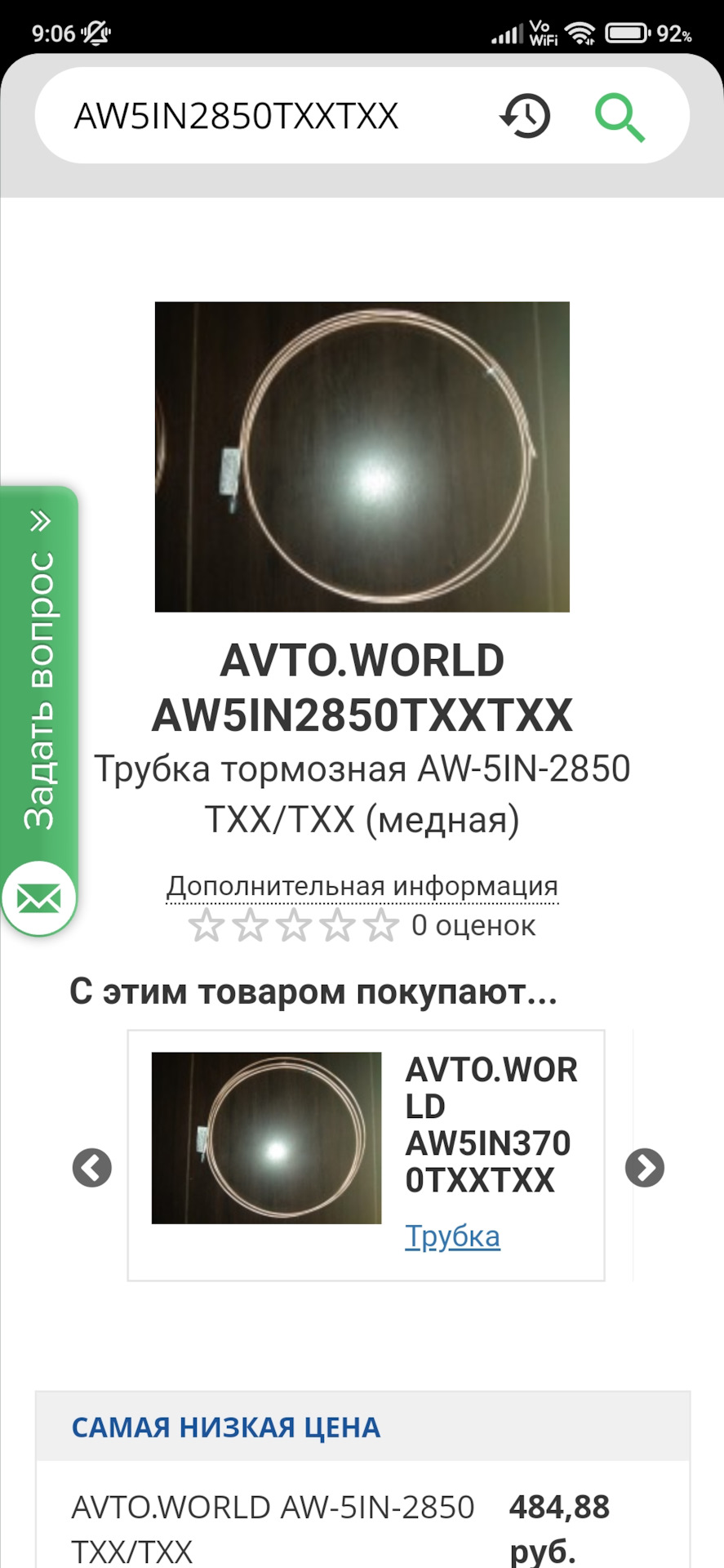Show the previous related product
This screenshot has width=724, height=1568.
point(92,1168)
